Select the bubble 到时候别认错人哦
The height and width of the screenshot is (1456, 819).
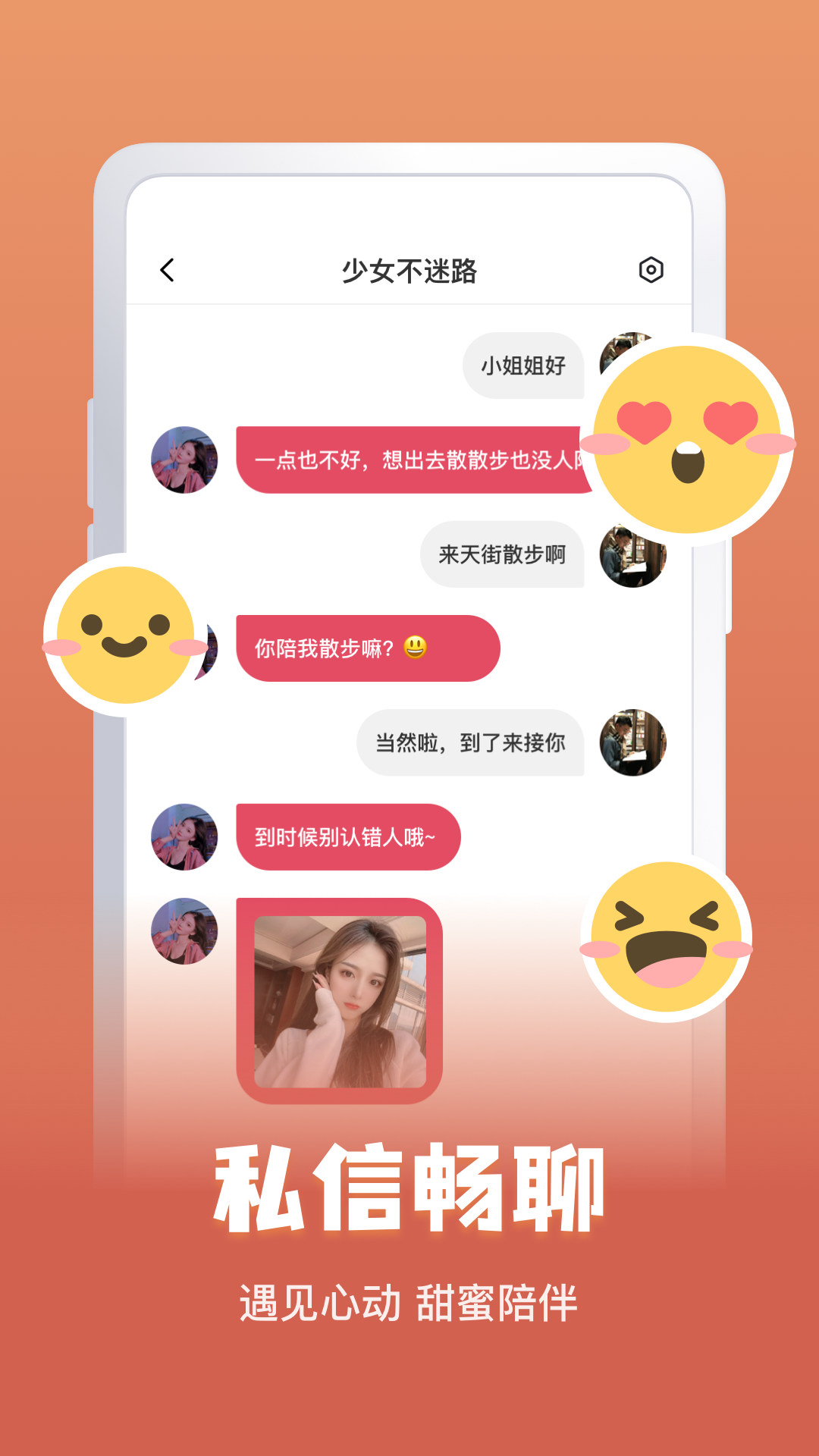pos(347,836)
